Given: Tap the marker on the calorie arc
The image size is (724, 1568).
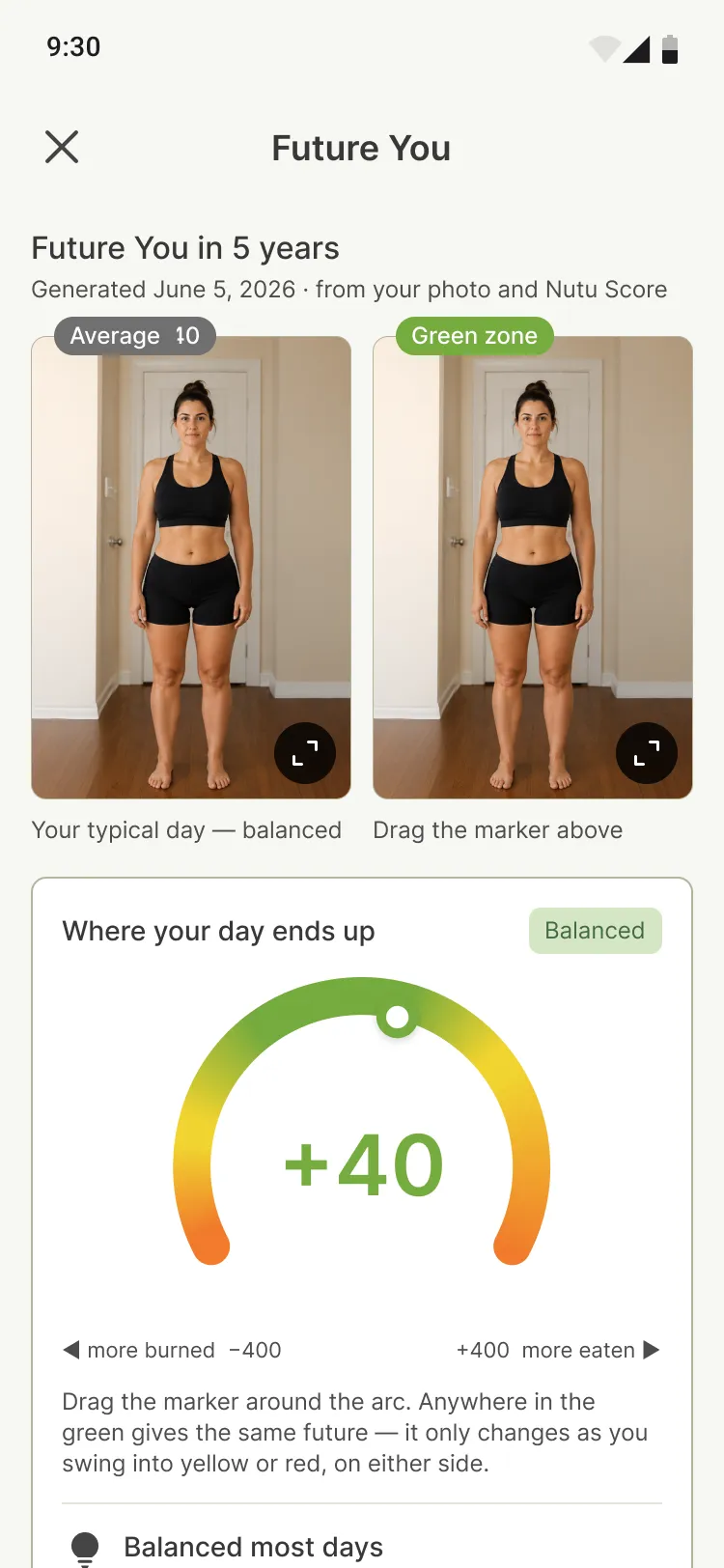Looking at the screenshot, I should pos(397,1018).
